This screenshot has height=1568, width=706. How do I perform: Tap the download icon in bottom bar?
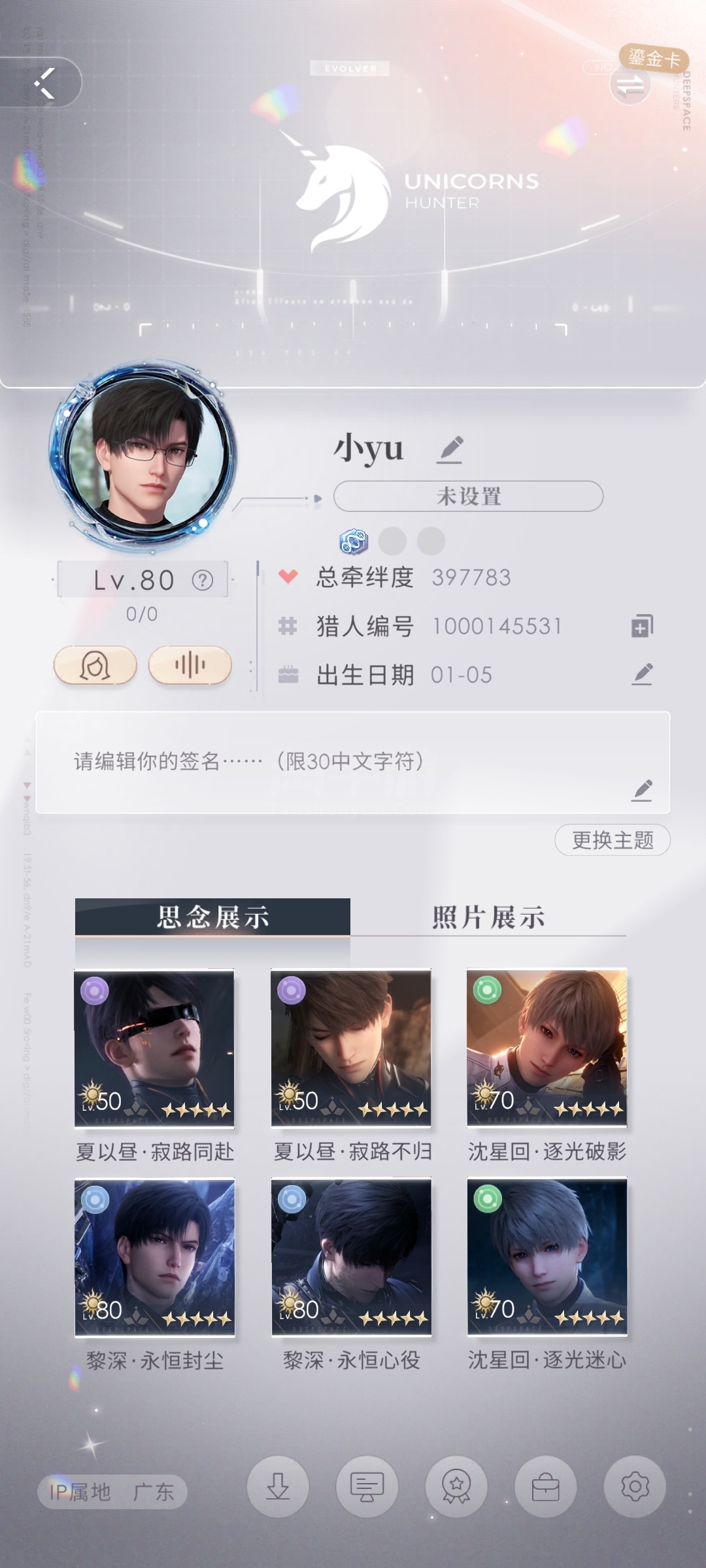click(278, 1487)
